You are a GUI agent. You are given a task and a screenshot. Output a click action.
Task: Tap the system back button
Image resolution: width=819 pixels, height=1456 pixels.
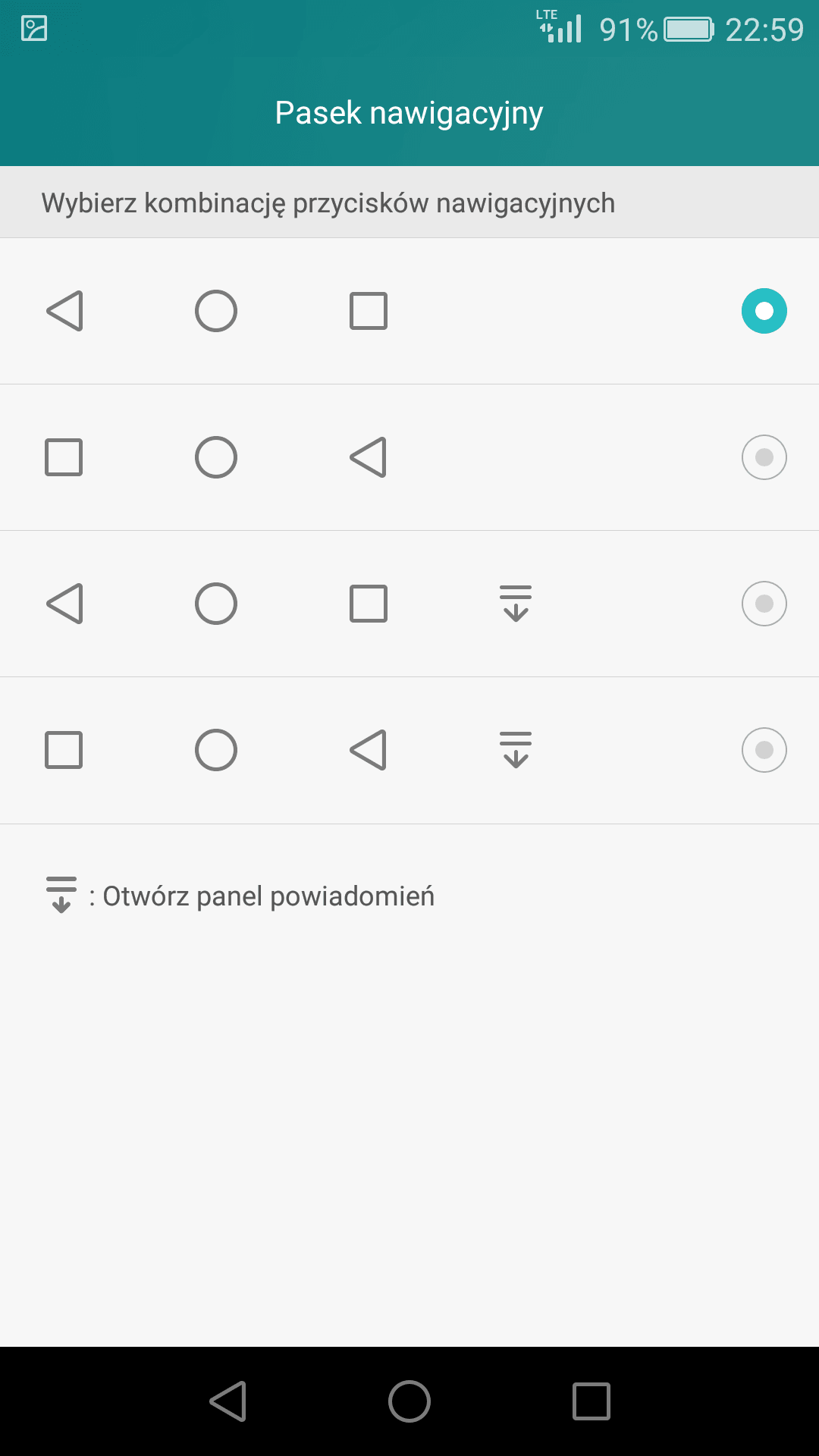point(228,1401)
